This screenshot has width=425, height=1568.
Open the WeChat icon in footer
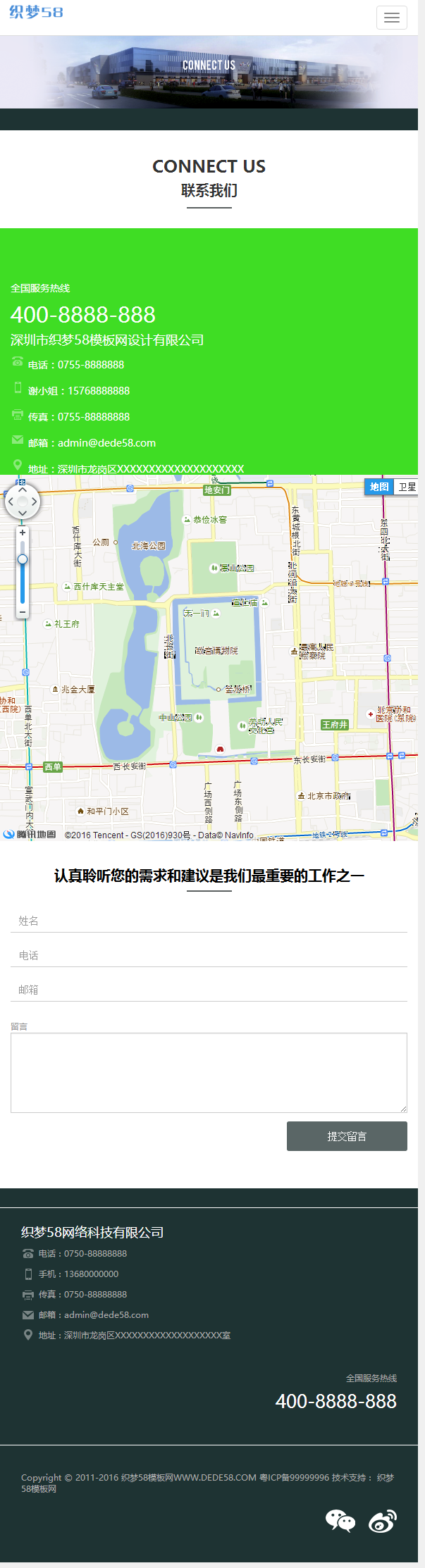(x=340, y=1521)
